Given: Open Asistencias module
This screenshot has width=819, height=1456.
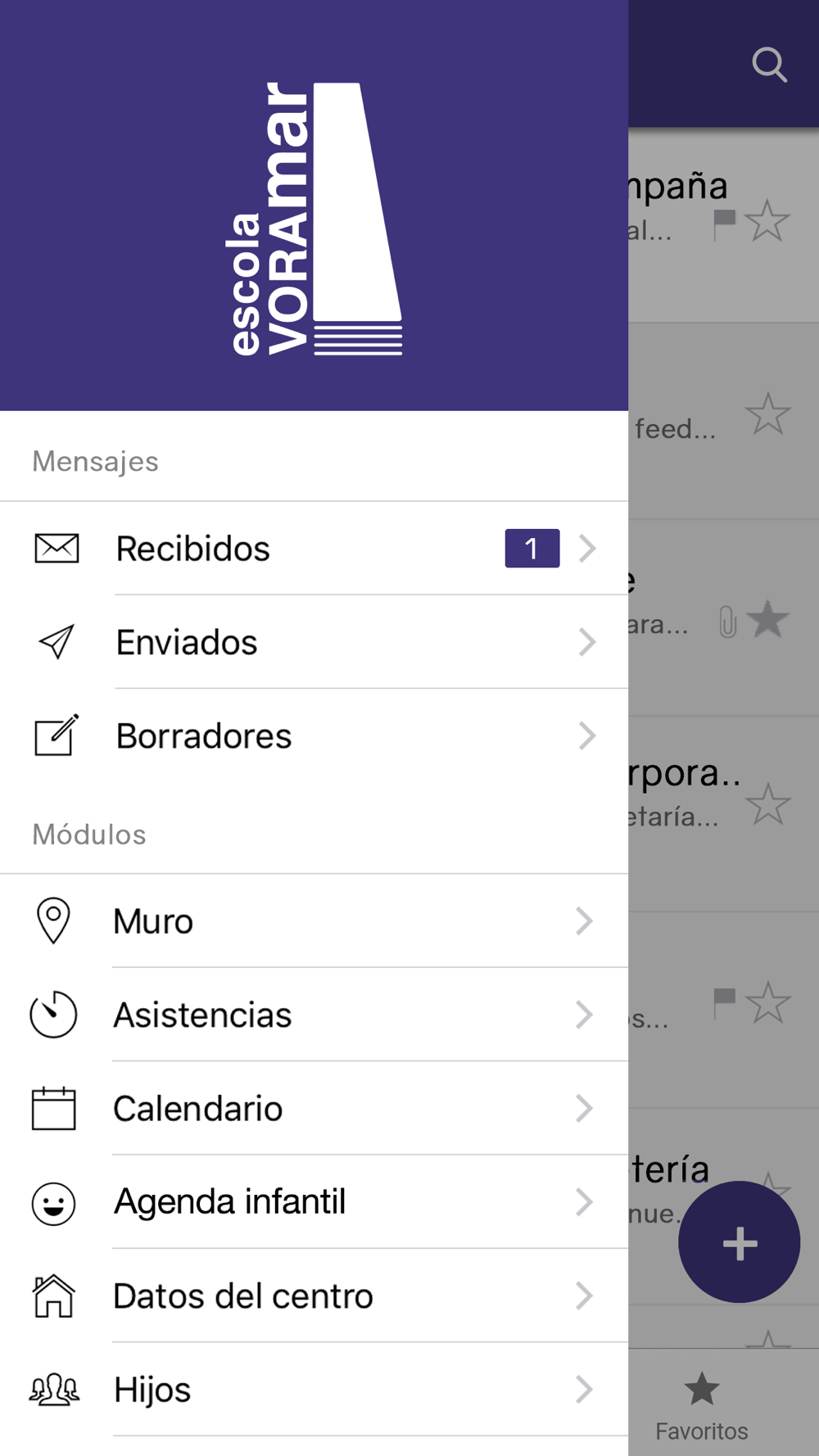Looking at the screenshot, I should point(314,1015).
